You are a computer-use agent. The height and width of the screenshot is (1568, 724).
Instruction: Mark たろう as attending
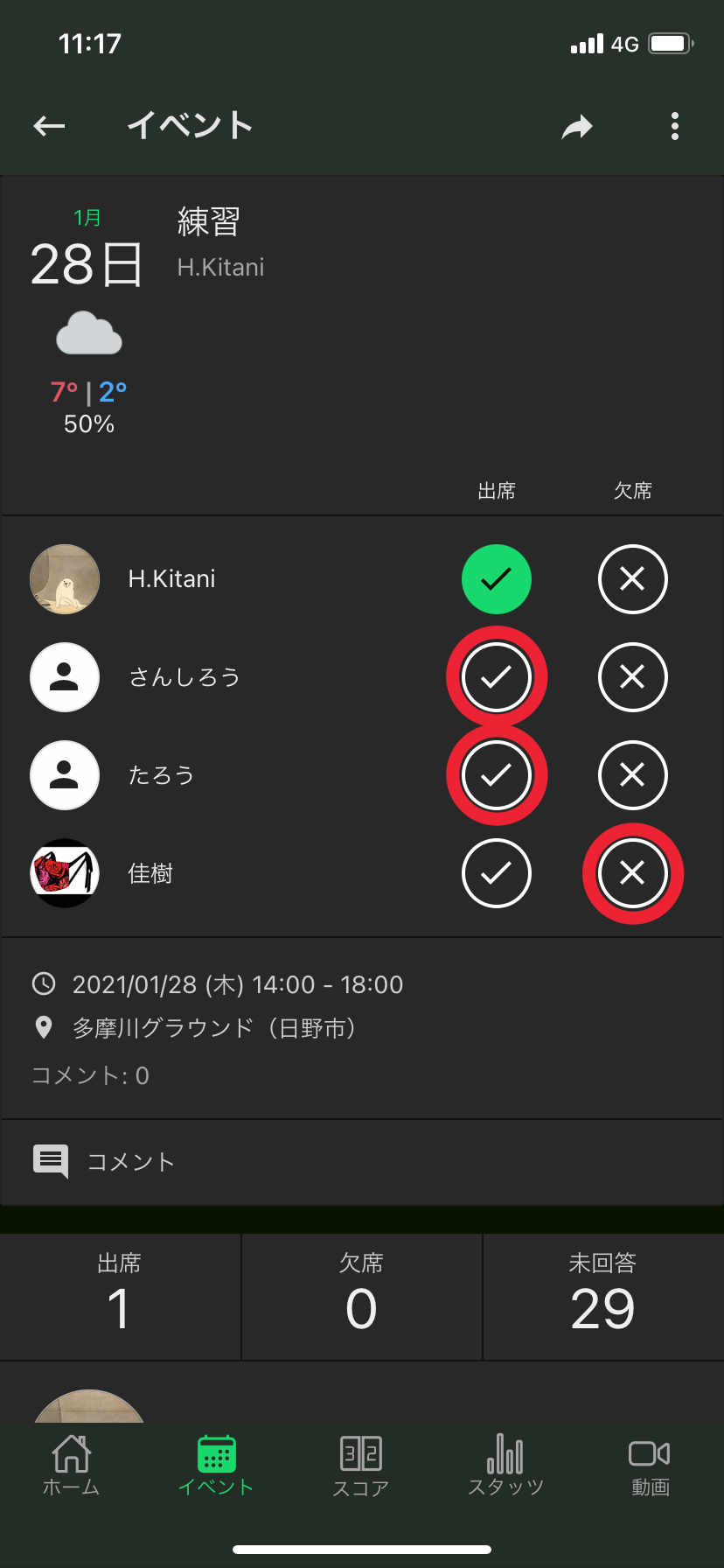point(496,775)
